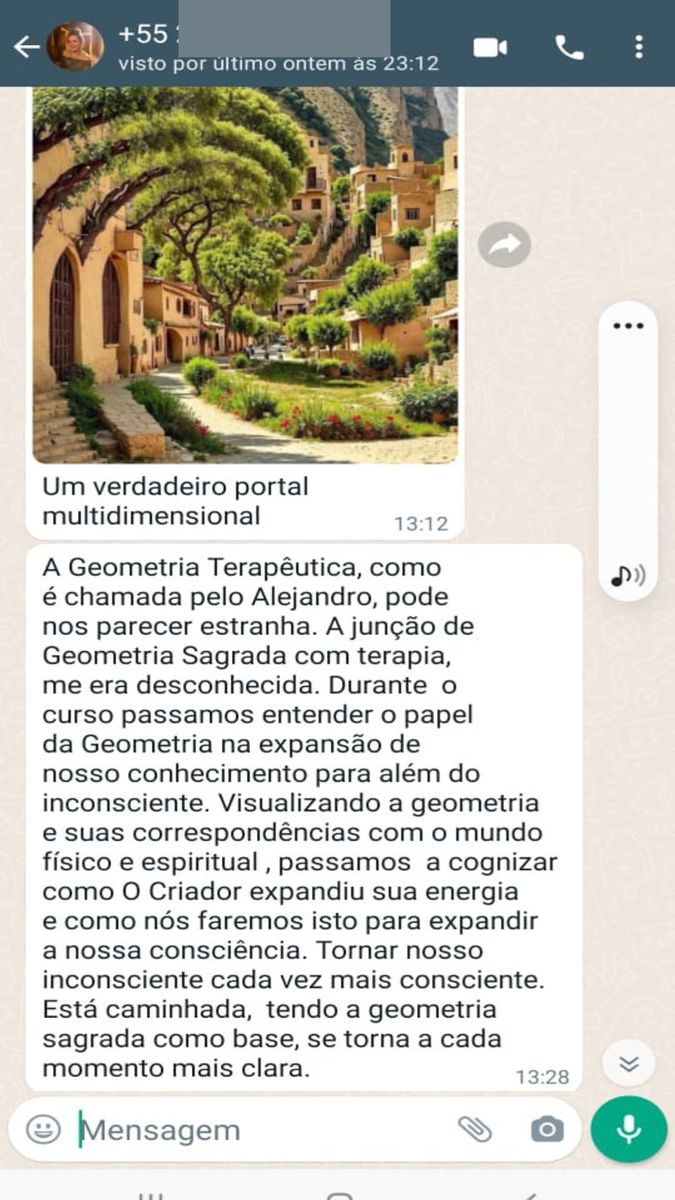Jump to the latest messages
Screen dimensions: 675x1200
pos(629,1063)
